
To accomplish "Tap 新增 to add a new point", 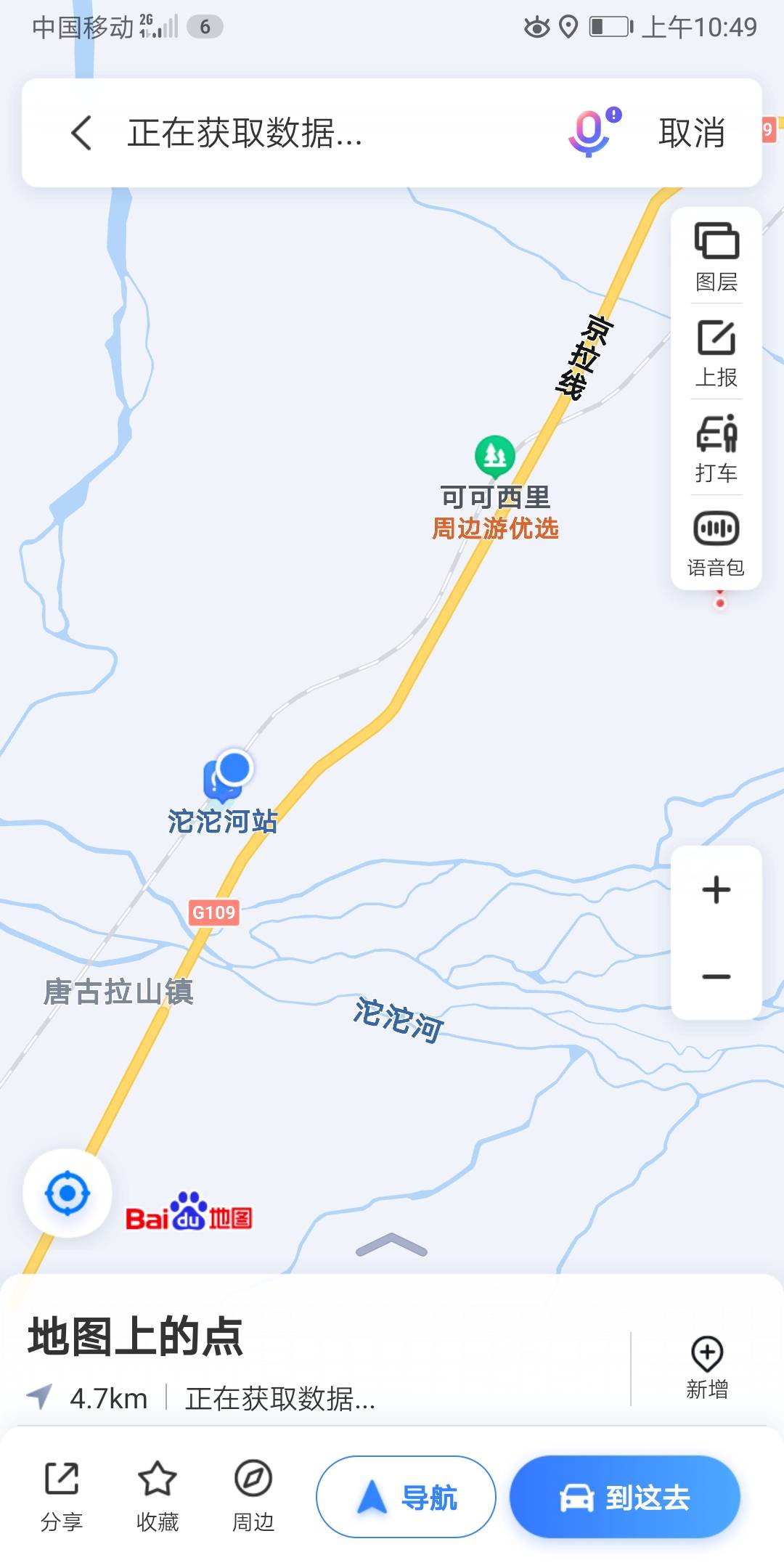I will (x=707, y=1372).
